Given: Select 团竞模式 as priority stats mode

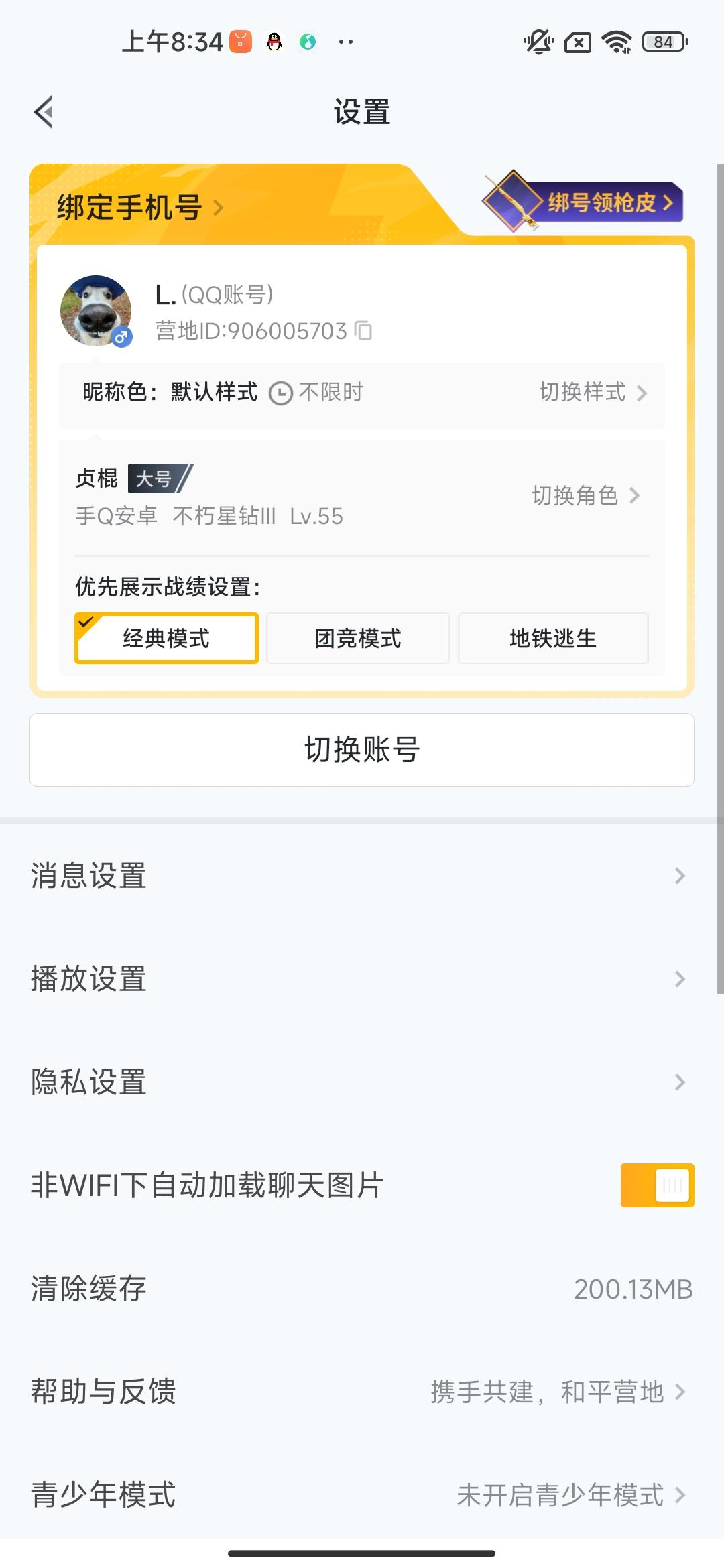Looking at the screenshot, I should coord(357,638).
